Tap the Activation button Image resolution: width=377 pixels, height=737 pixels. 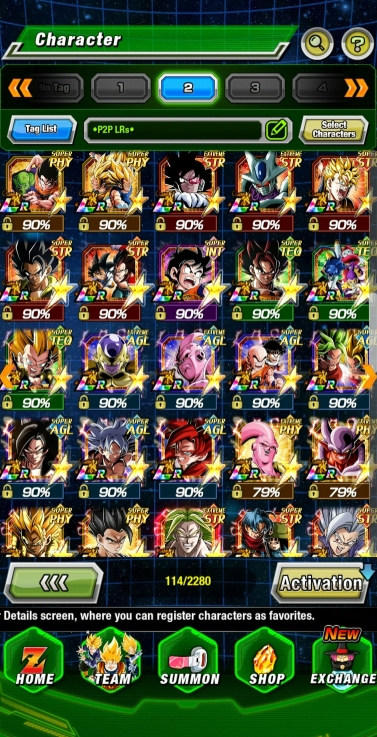coord(322,583)
